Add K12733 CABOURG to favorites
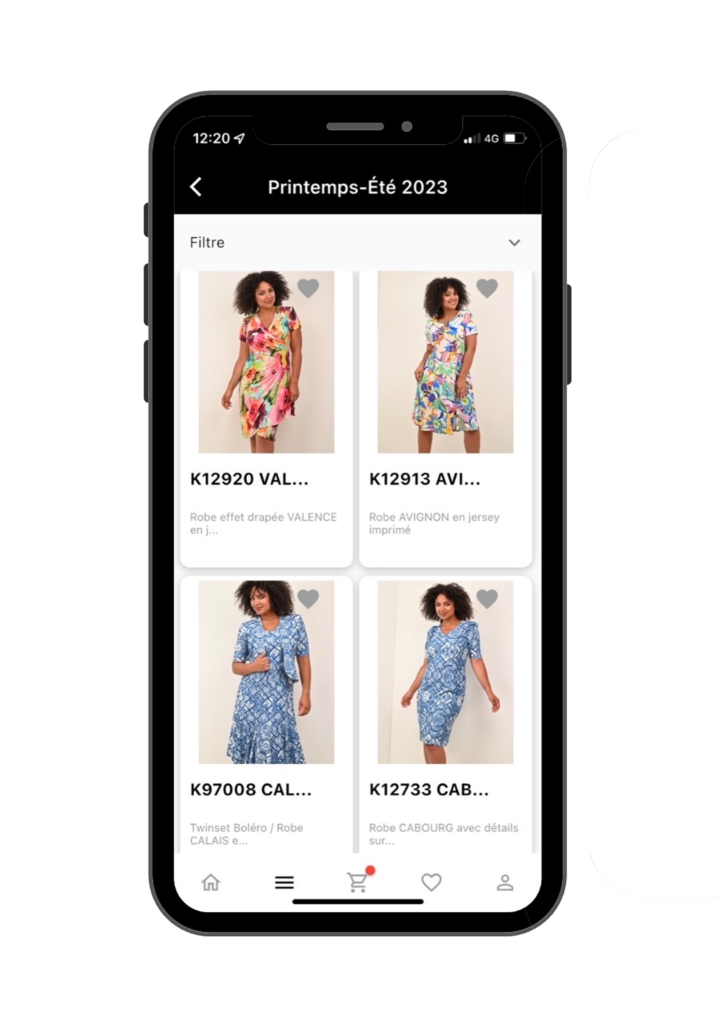Screen dimensions: 724x1024 487,598
